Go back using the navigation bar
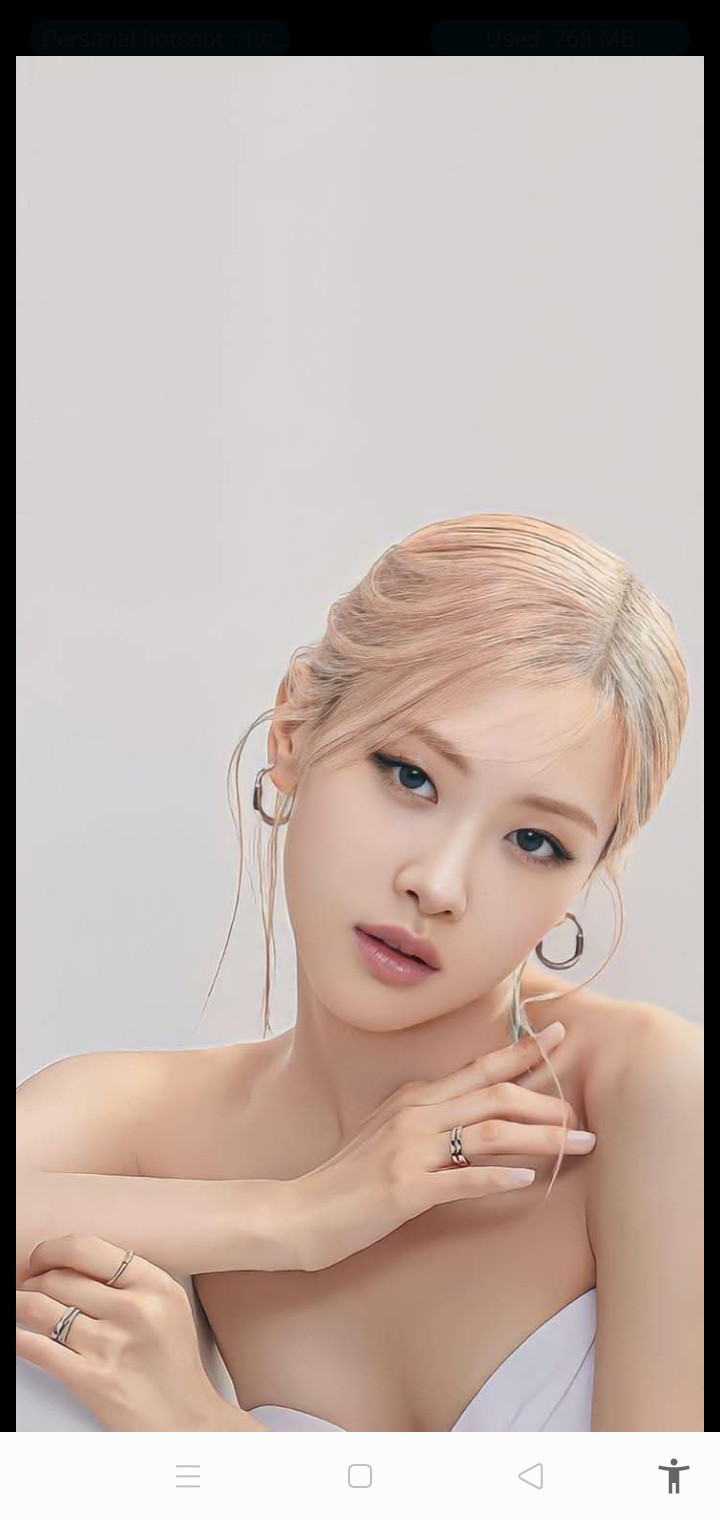The height and width of the screenshot is (1520, 720). click(531, 1476)
